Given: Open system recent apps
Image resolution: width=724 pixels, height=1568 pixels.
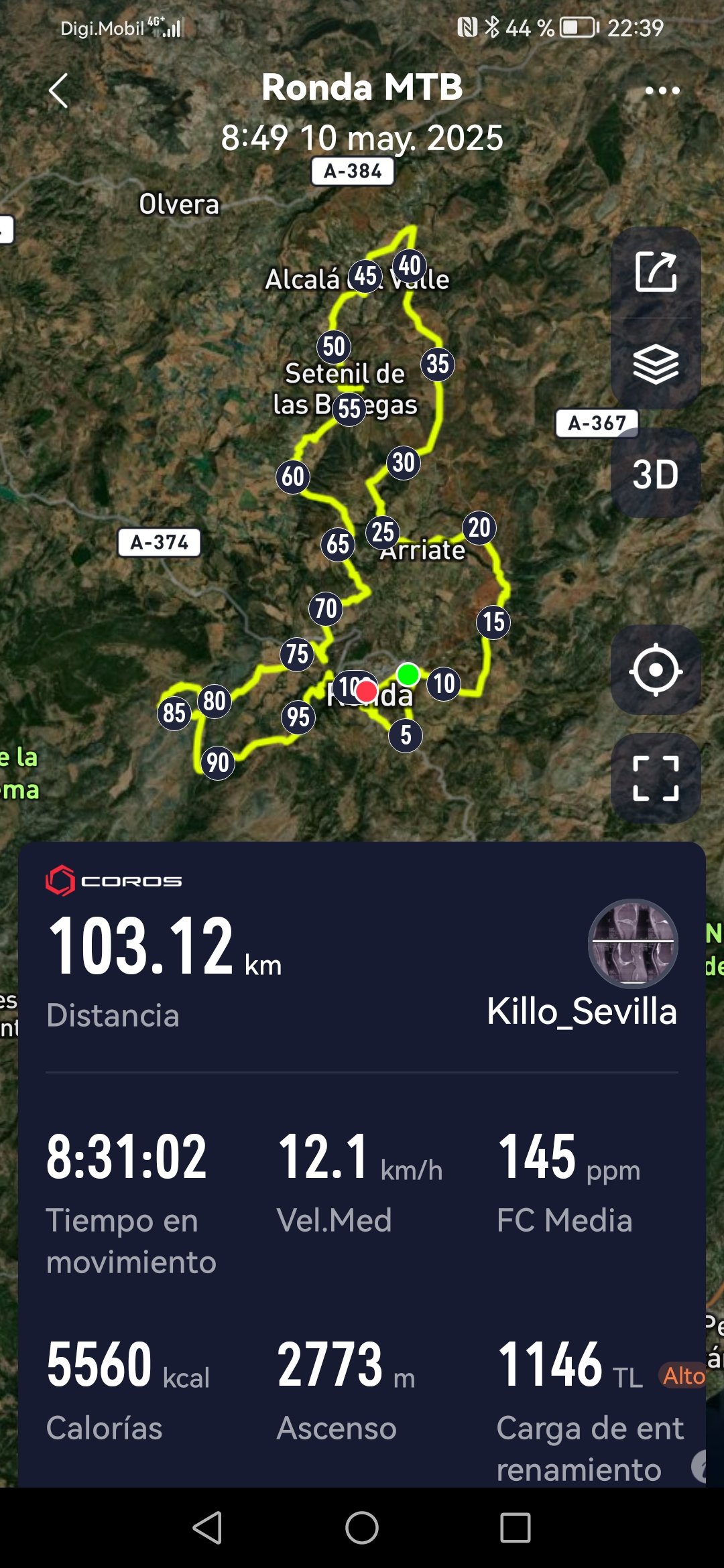Looking at the screenshot, I should click(515, 1528).
